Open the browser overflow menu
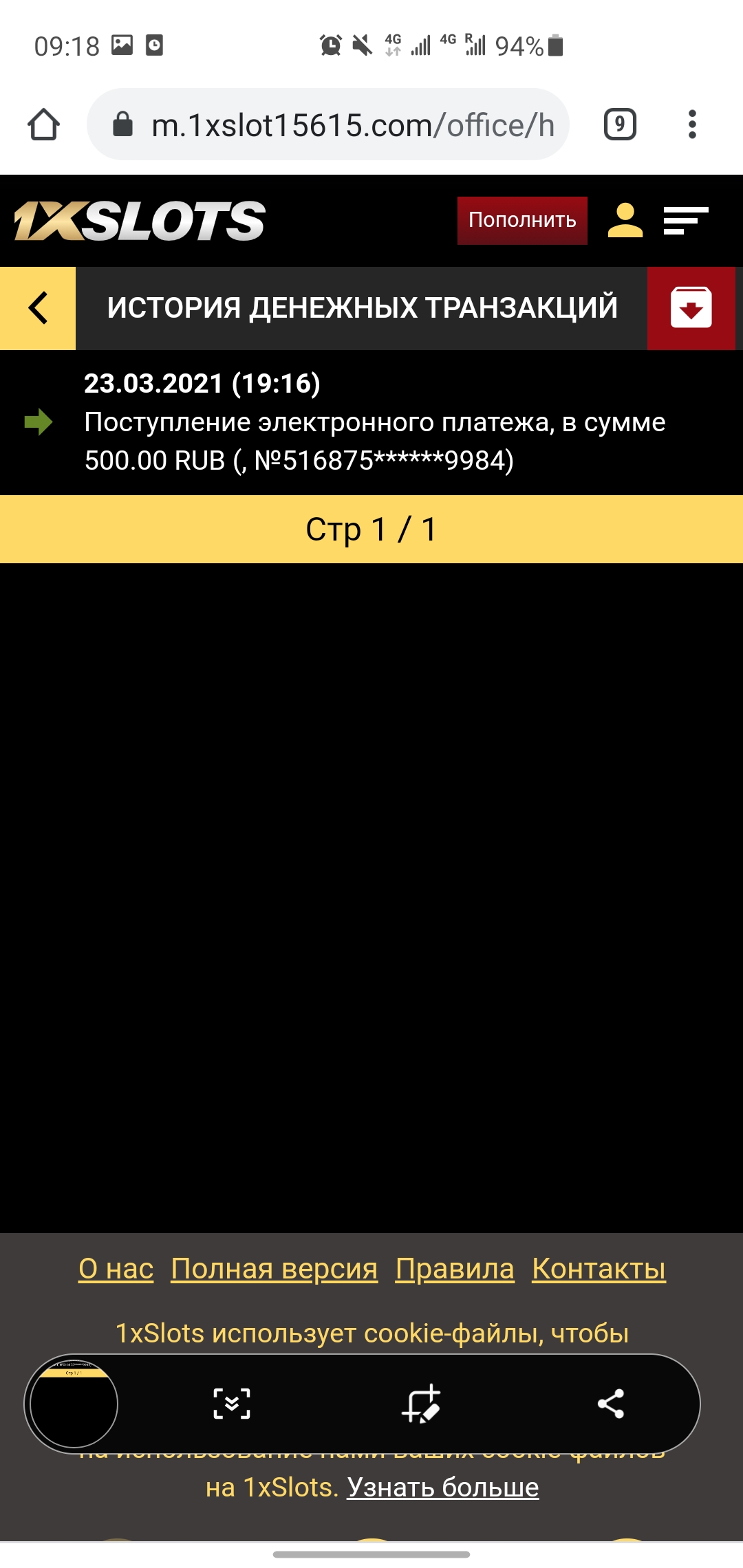 point(692,124)
